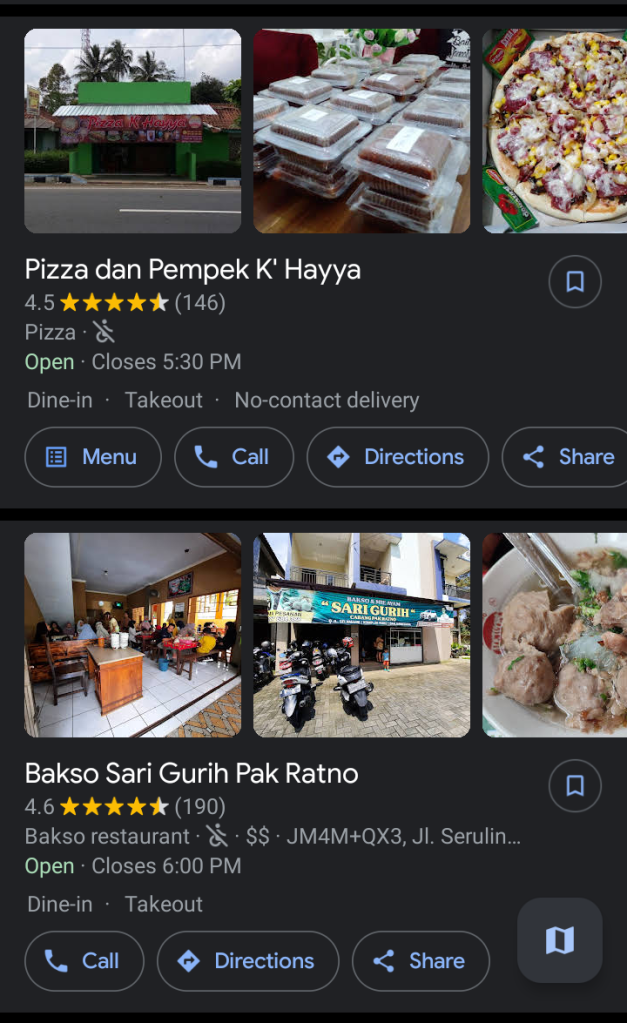627x1023 pixels.
Task: View Sari Gurih storefront with motorbikes photo
Action: 362,635
